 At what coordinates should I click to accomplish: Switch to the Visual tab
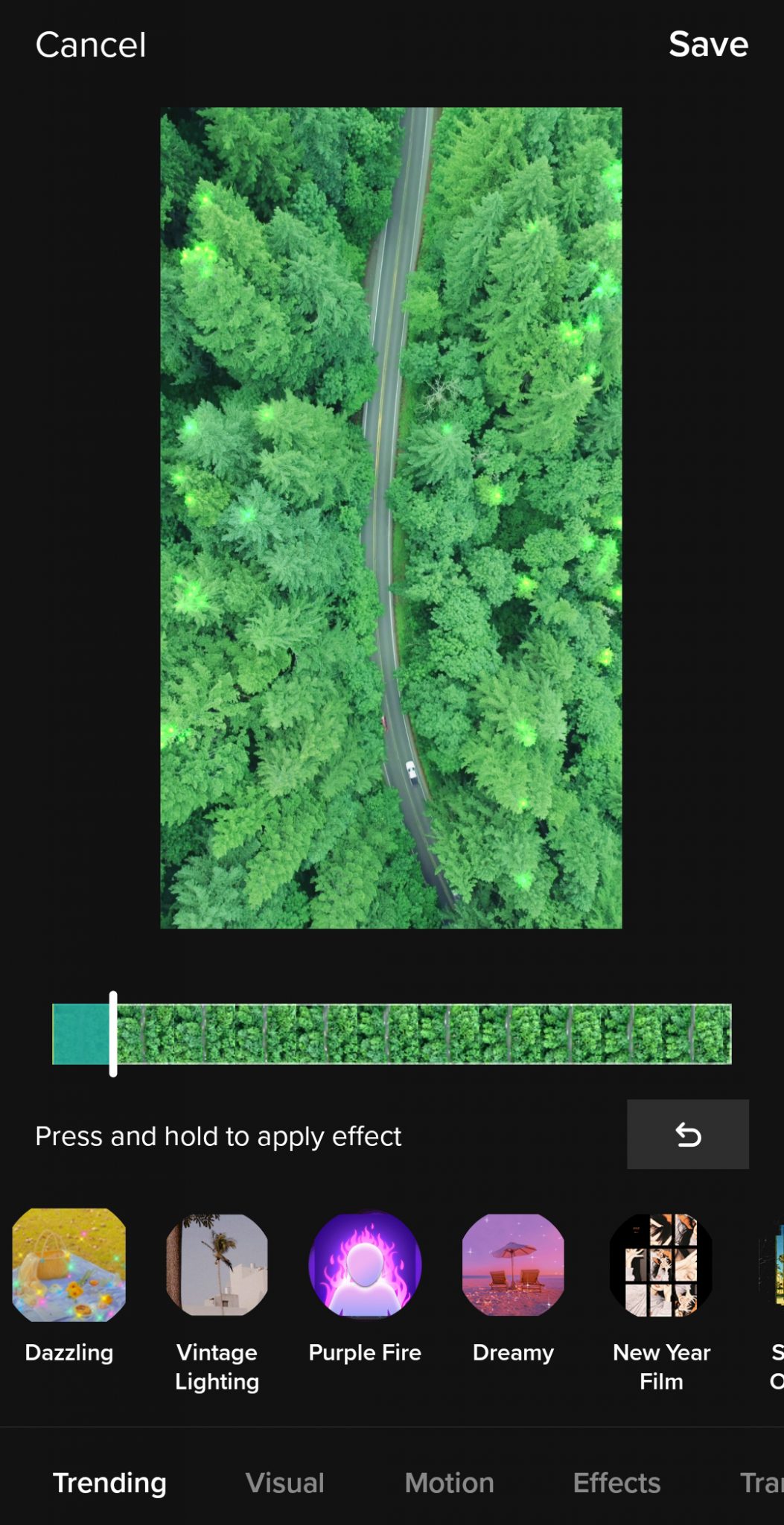click(x=285, y=1483)
